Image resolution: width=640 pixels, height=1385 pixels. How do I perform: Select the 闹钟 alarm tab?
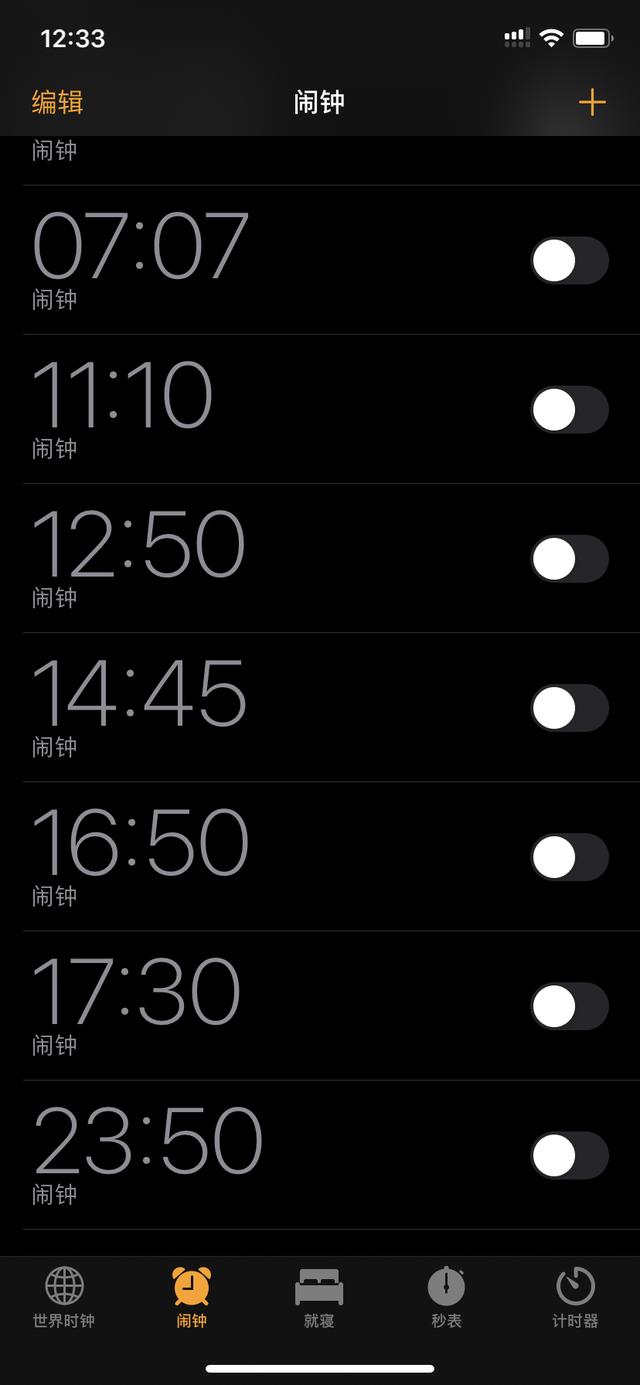(x=191, y=1297)
